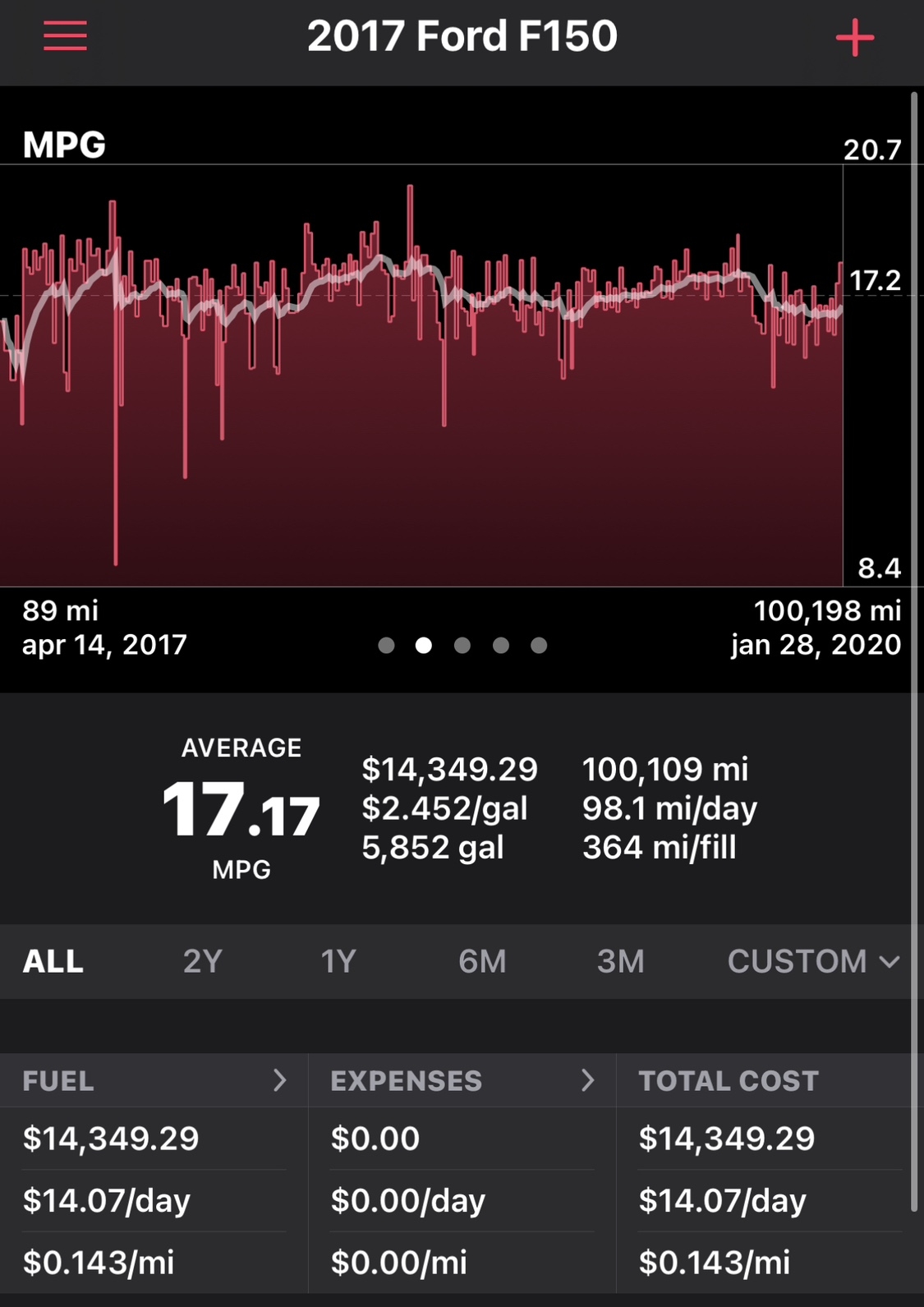
Task: Show the 3M time range
Action: (x=620, y=961)
